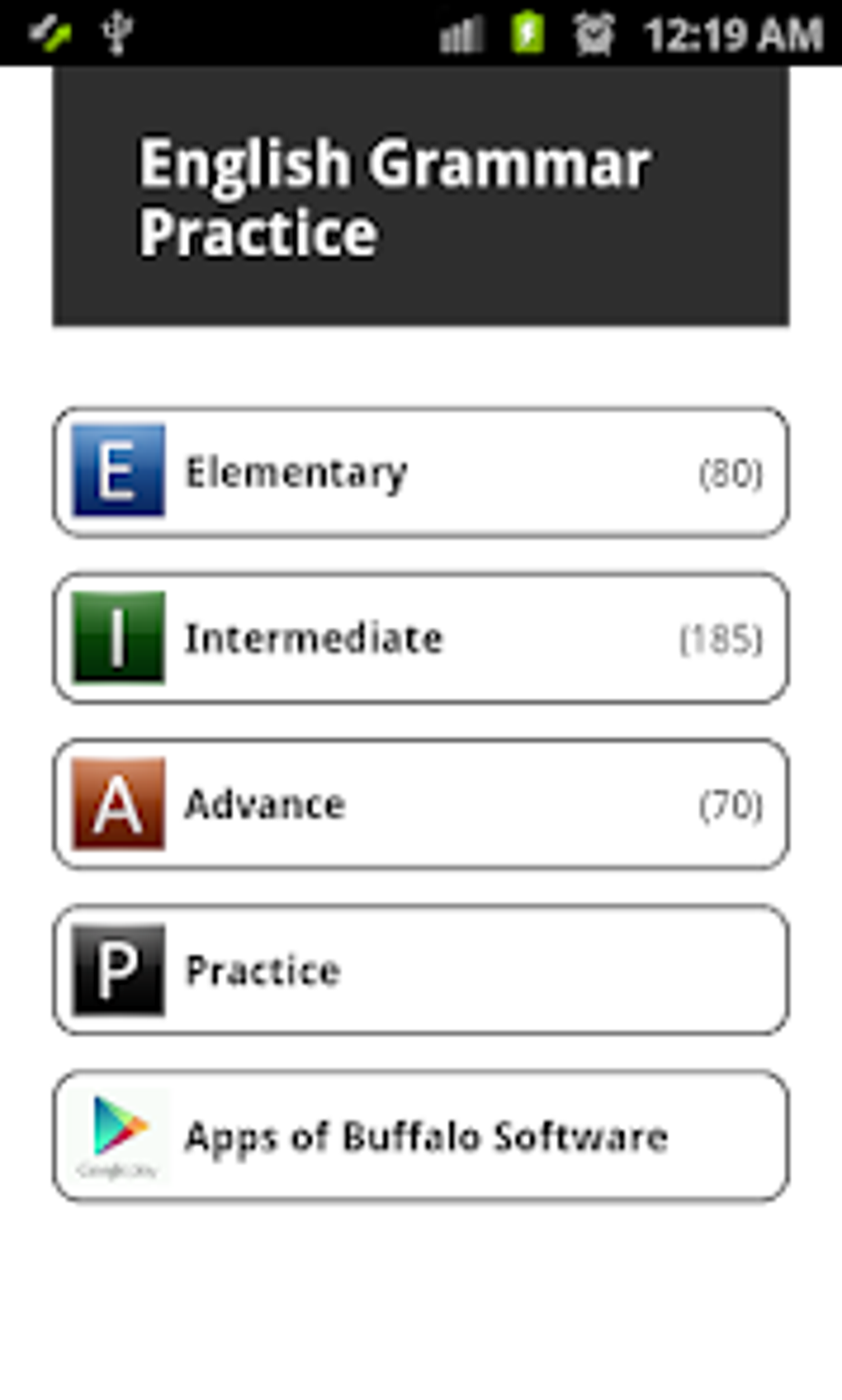Open the Advance section showing 70 lessons

tap(421, 805)
